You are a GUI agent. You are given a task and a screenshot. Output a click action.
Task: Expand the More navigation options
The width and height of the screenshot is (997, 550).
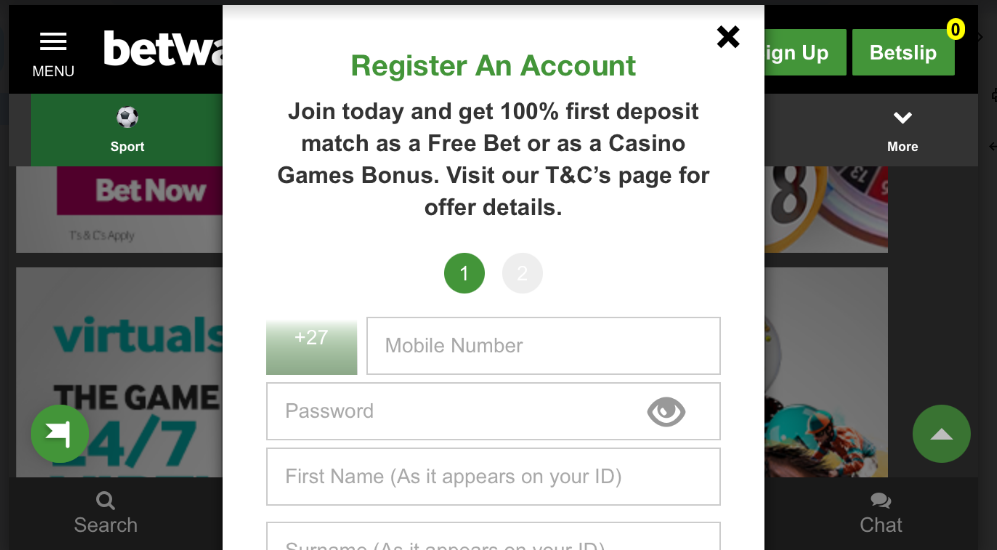(x=902, y=130)
